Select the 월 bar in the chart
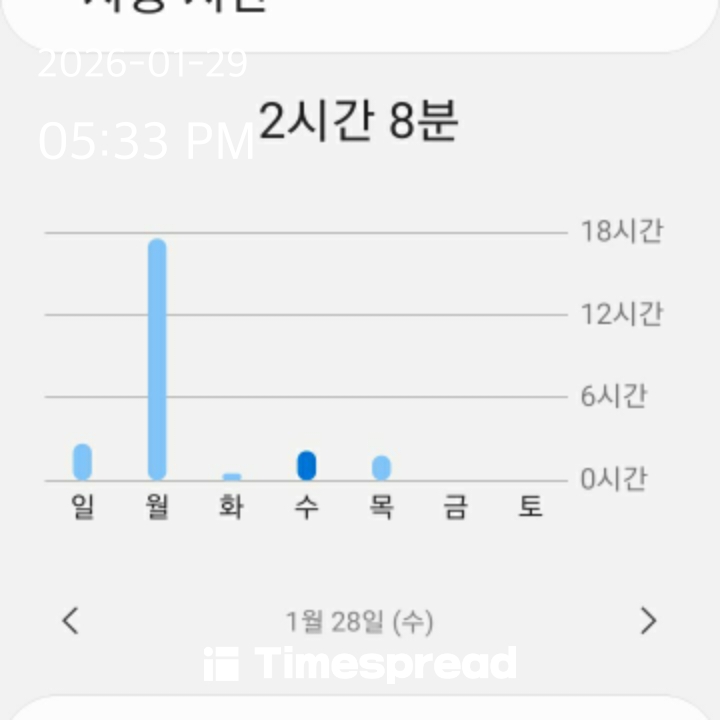 [157, 359]
